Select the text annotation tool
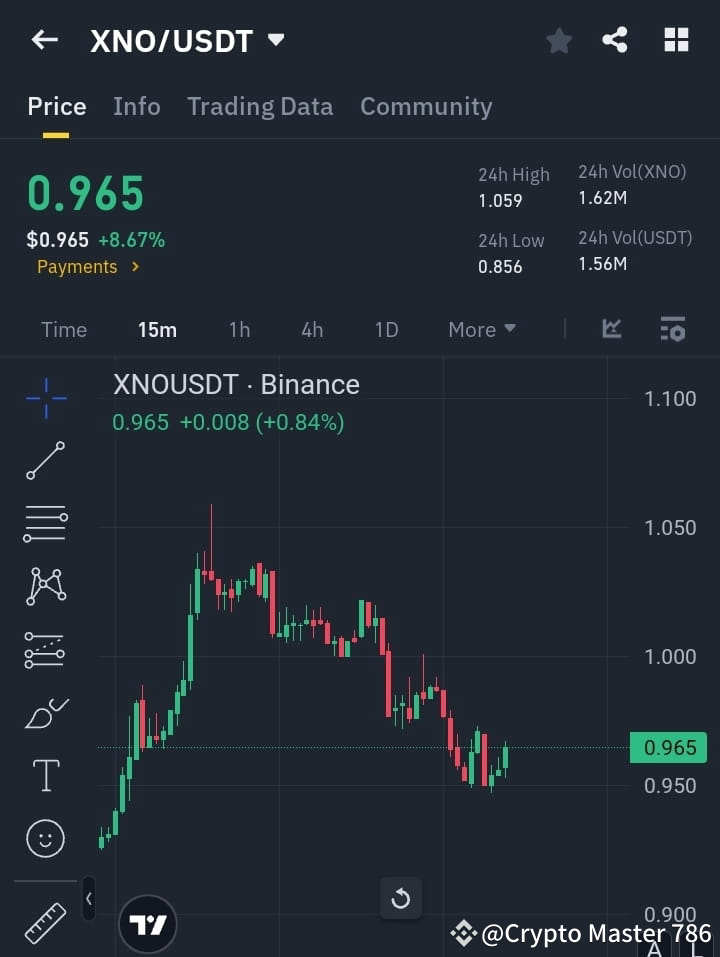720x957 pixels. (x=45, y=775)
